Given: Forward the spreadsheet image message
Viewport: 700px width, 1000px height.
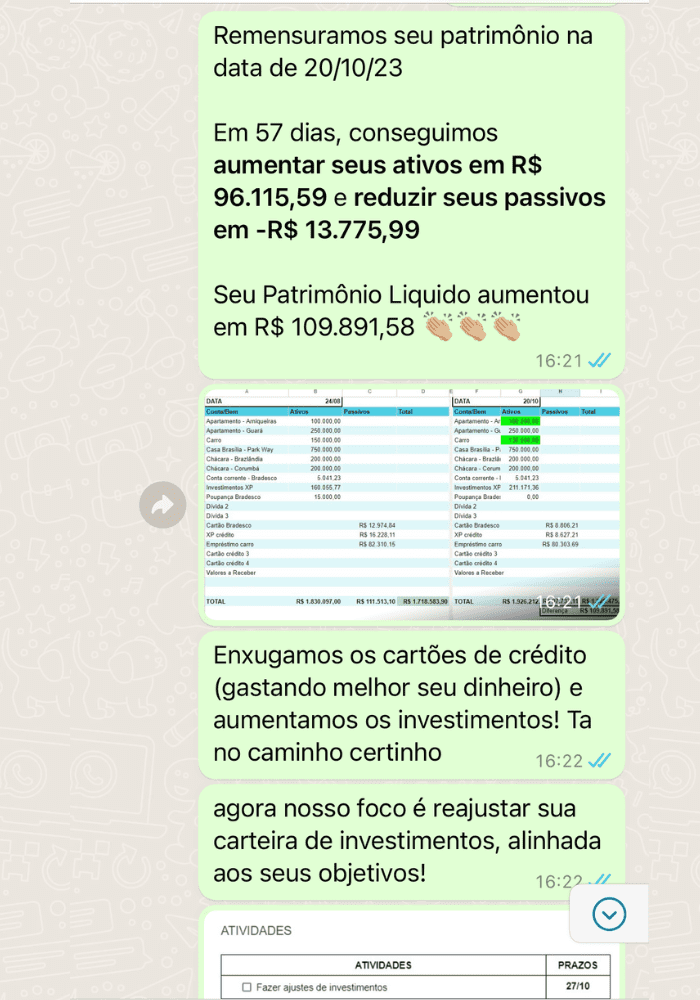Looking at the screenshot, I should point(162,506).
